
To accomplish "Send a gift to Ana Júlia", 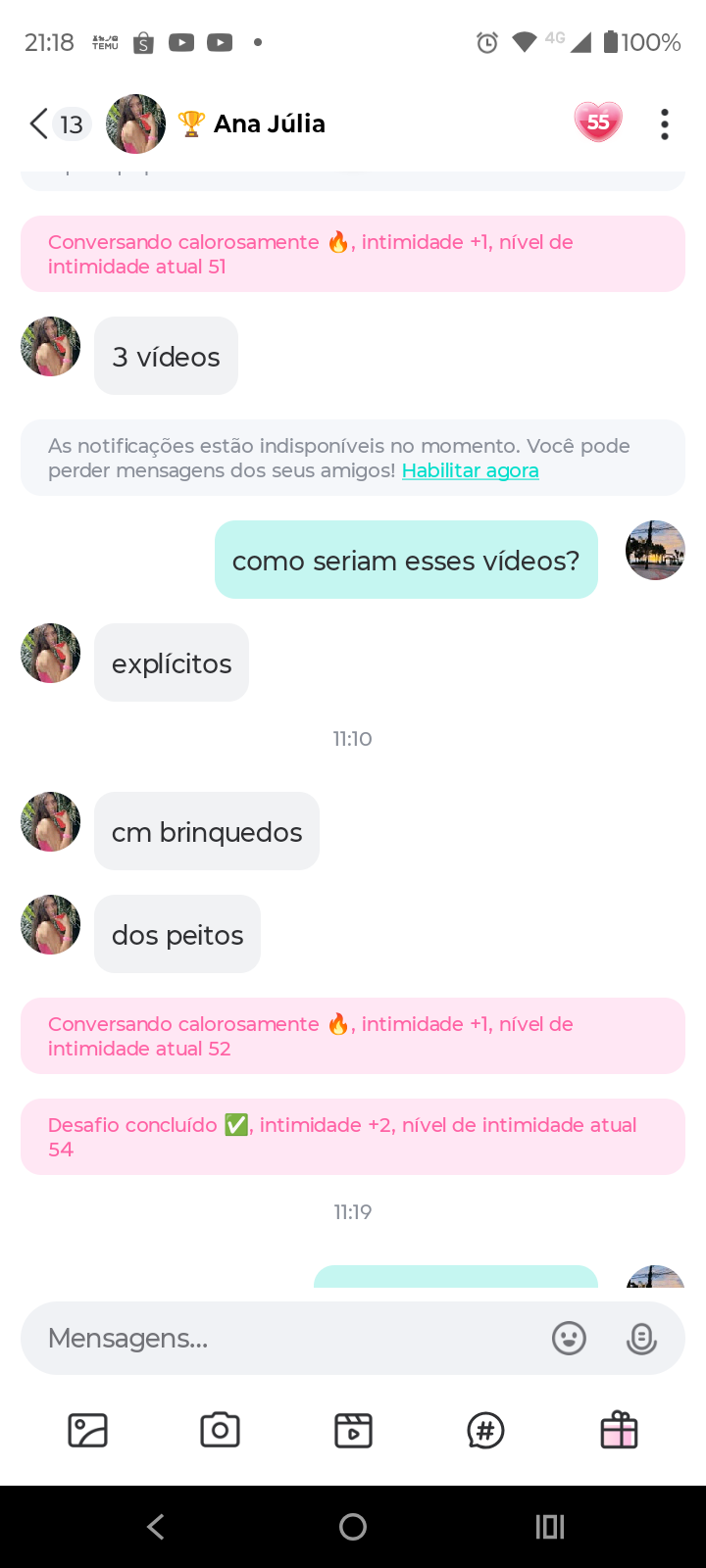I will click(619, 1431).
